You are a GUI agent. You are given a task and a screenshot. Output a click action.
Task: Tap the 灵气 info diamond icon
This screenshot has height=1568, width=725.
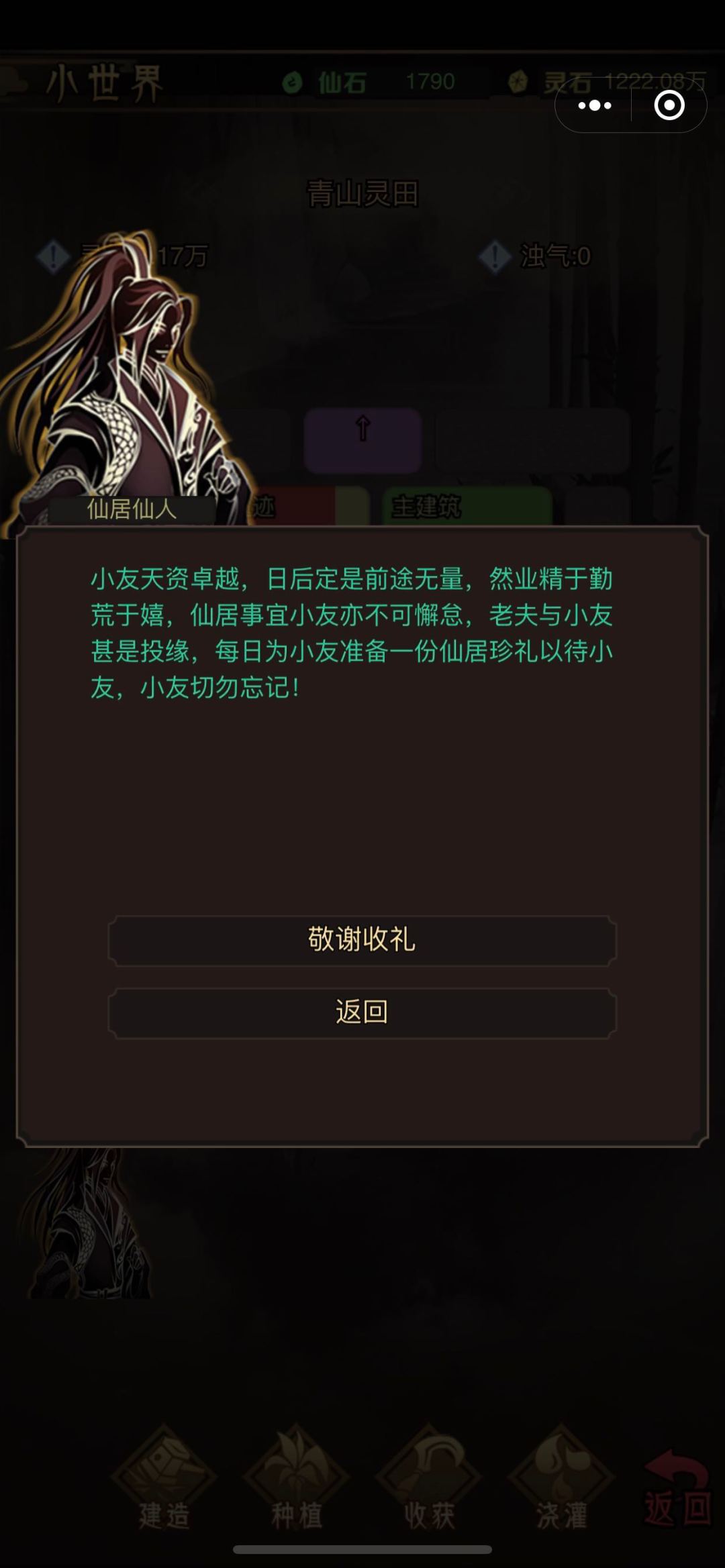click(53, 256)
